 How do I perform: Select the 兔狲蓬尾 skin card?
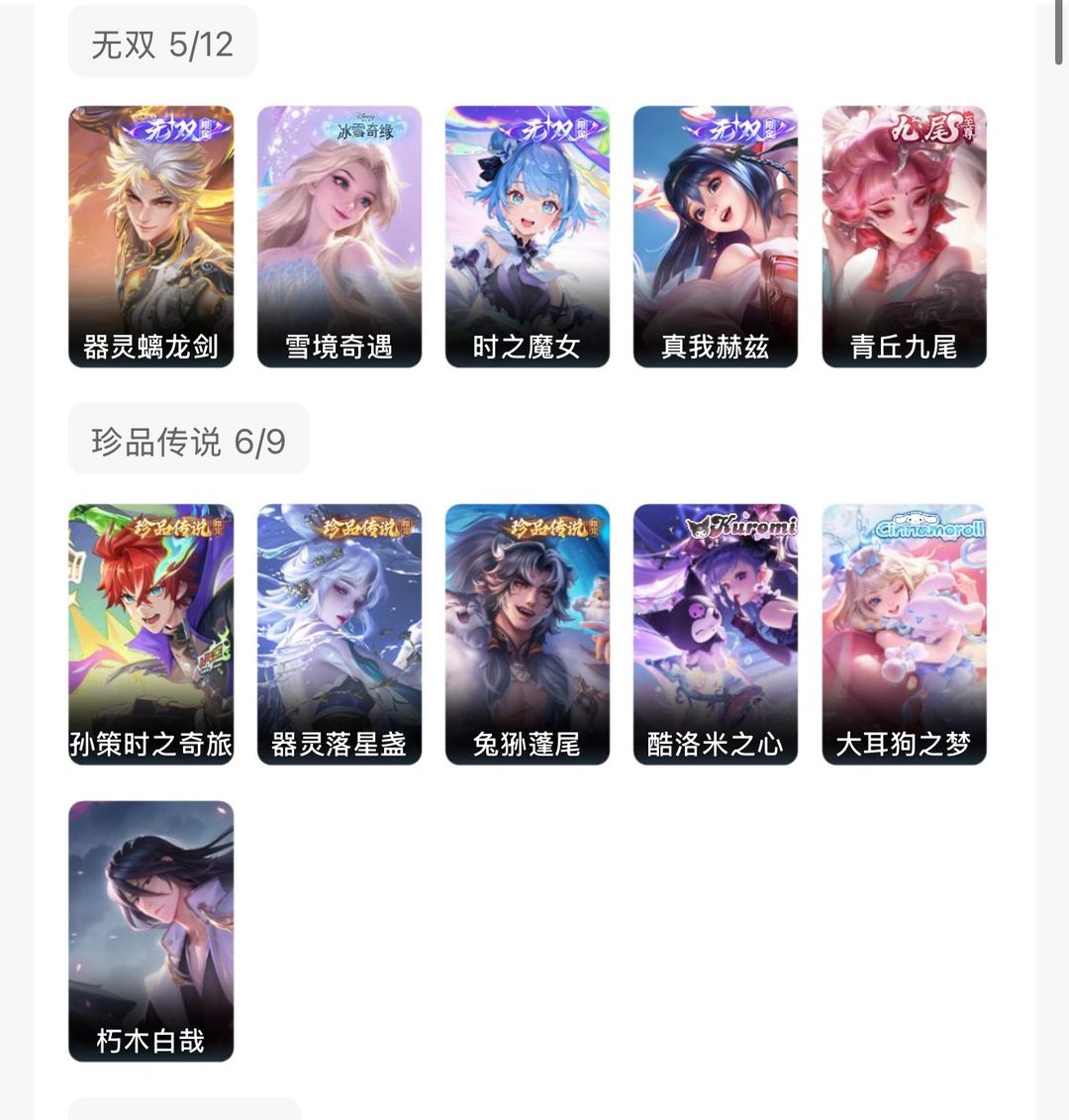528,634
